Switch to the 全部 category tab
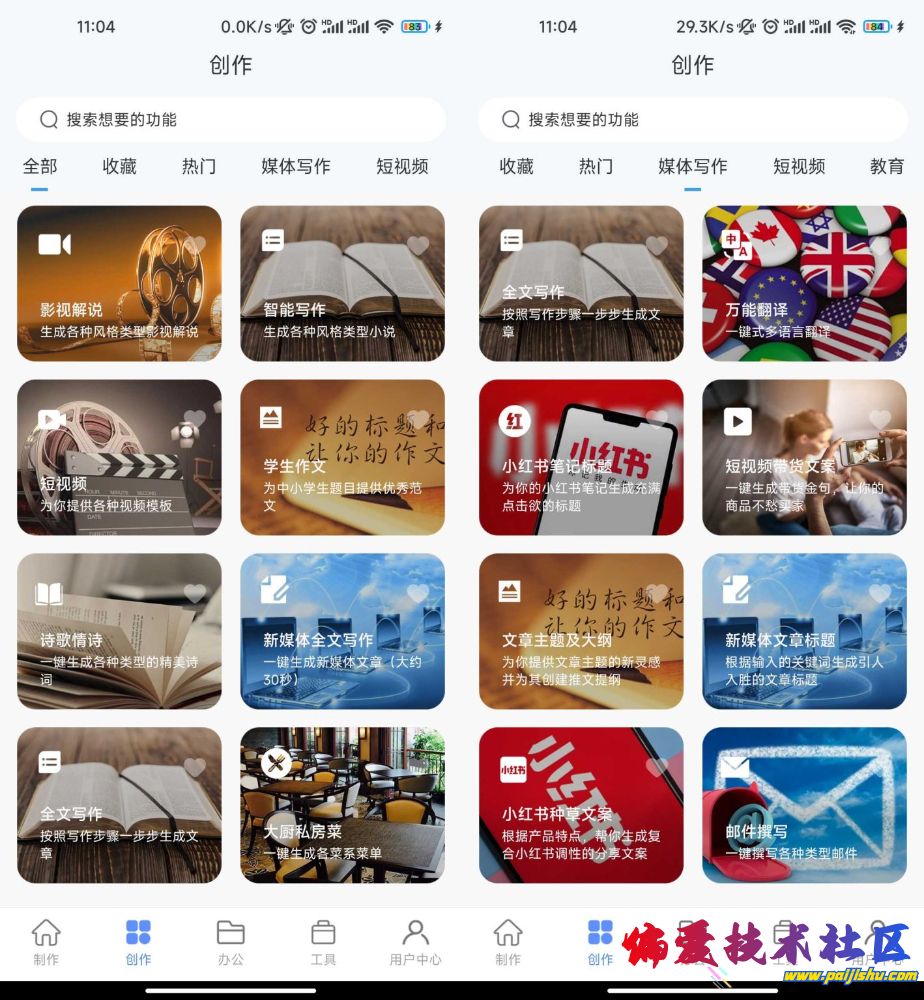The image size is (924, 1000). pos(40,167)
